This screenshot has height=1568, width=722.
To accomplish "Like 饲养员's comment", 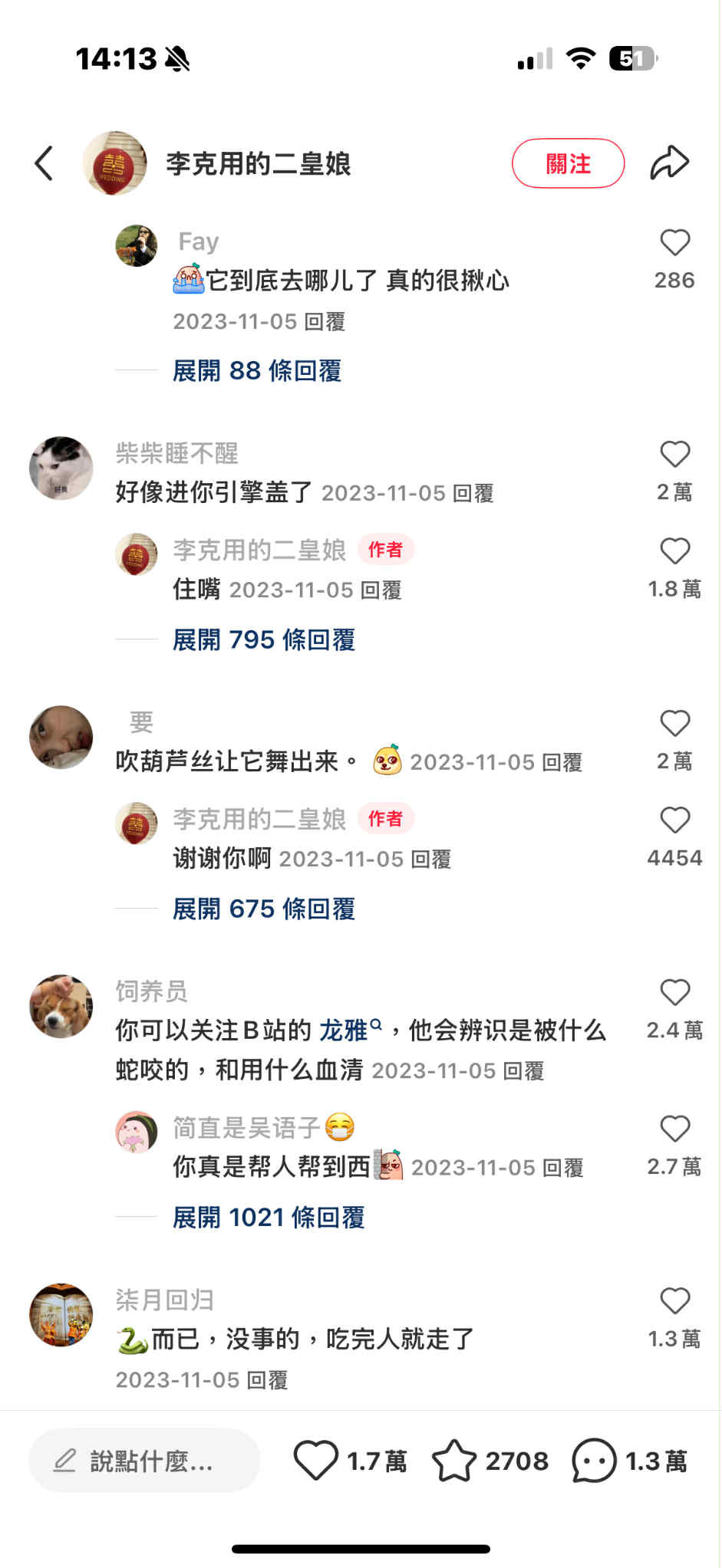I will click(x=674, y=993).
